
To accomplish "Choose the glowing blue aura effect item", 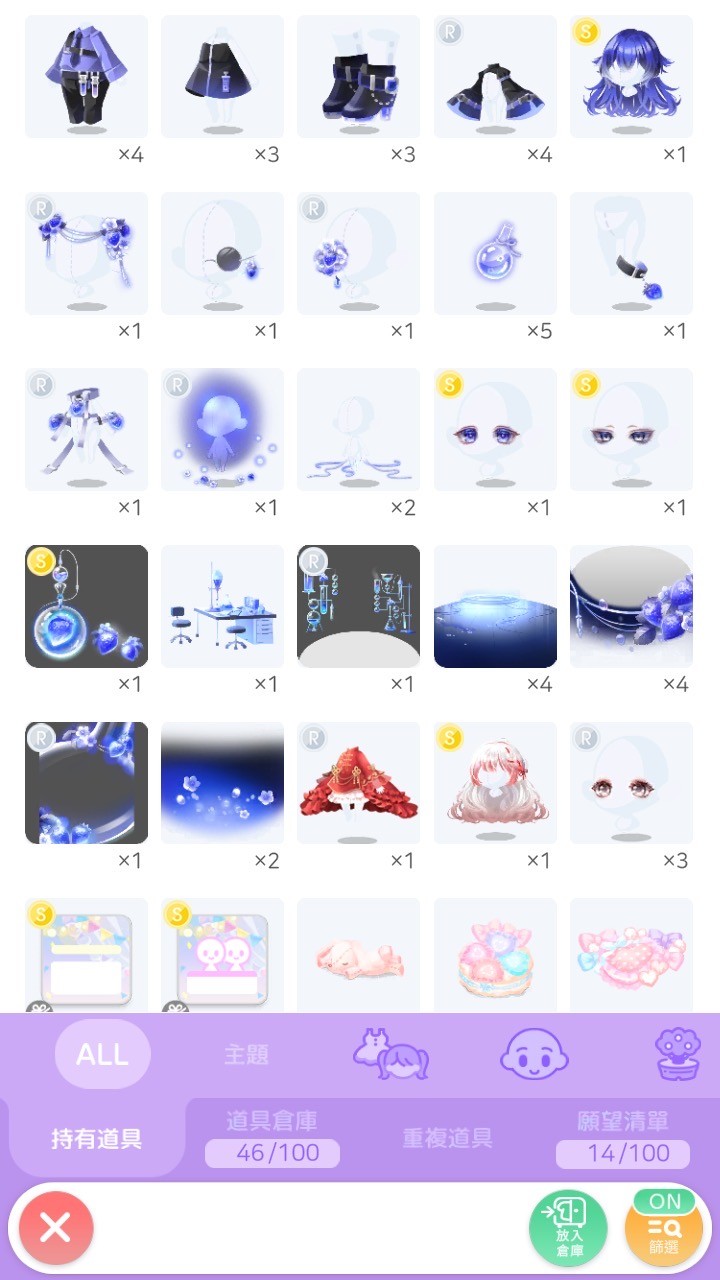I will pos(222,429).
